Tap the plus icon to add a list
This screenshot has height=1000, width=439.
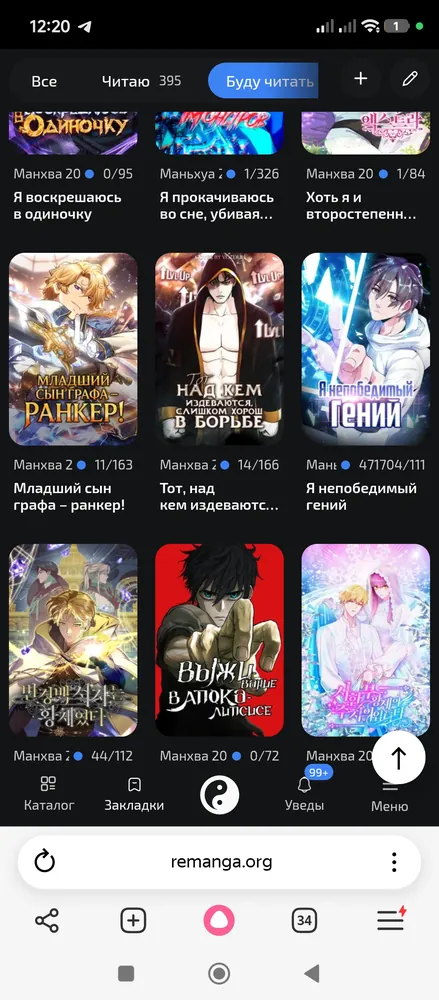point(361,78)
